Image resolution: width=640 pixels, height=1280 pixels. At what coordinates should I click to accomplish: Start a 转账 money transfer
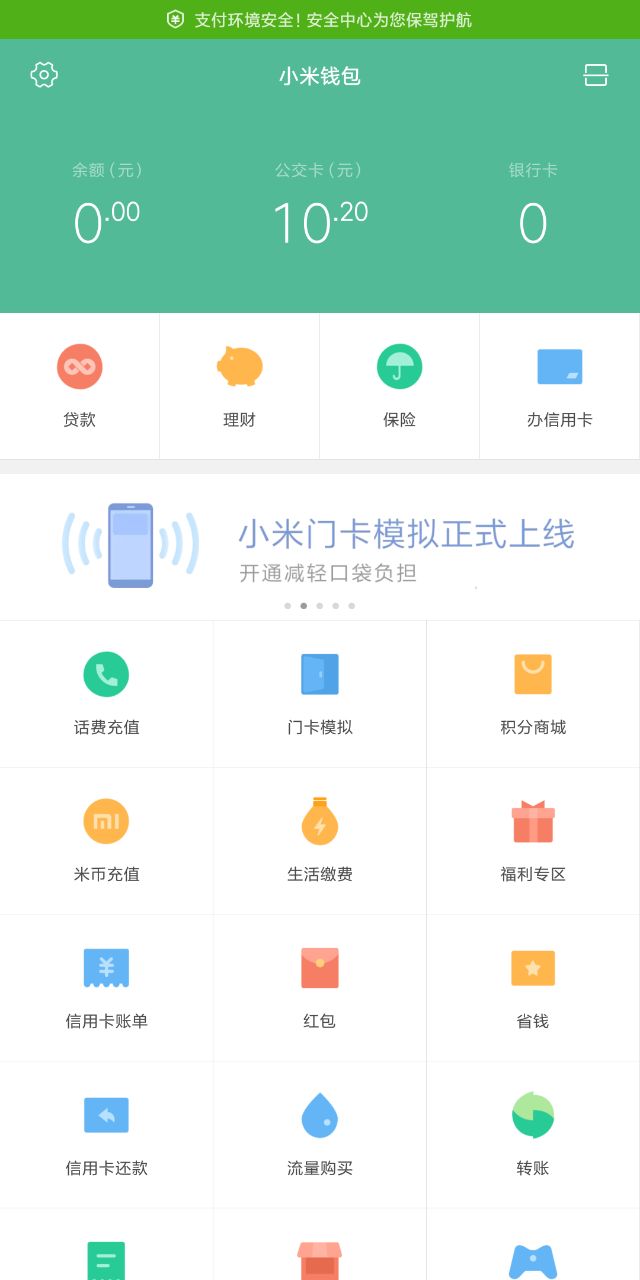(533, 1134)
